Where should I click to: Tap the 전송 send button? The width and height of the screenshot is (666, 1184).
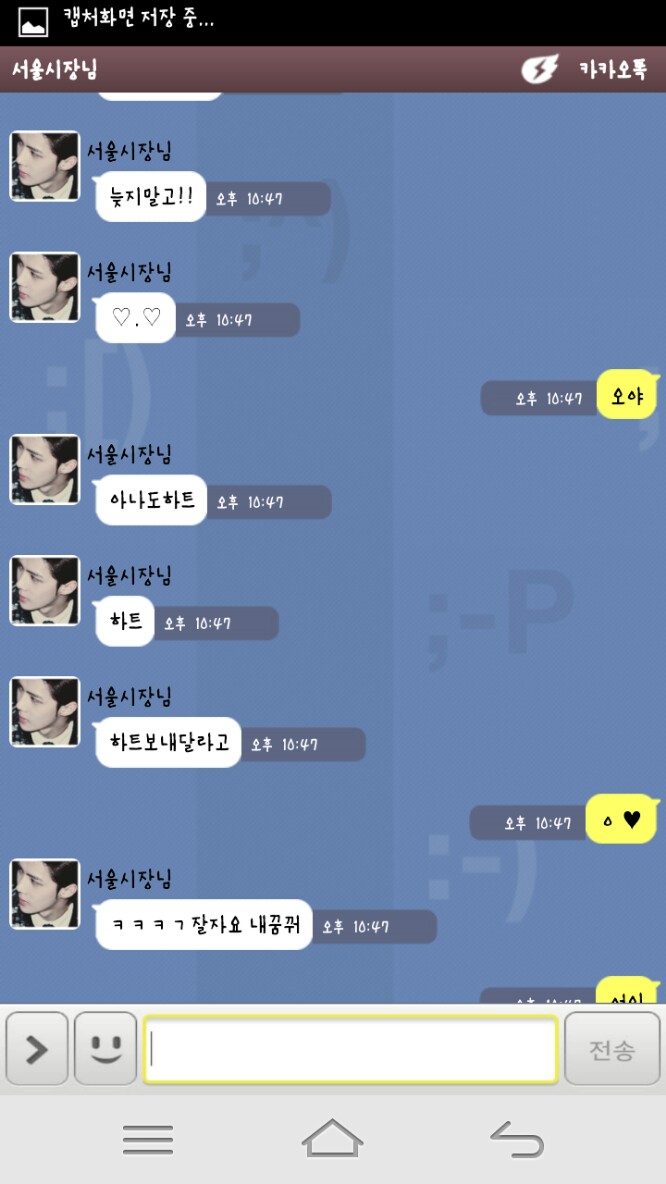point(611,1049)
